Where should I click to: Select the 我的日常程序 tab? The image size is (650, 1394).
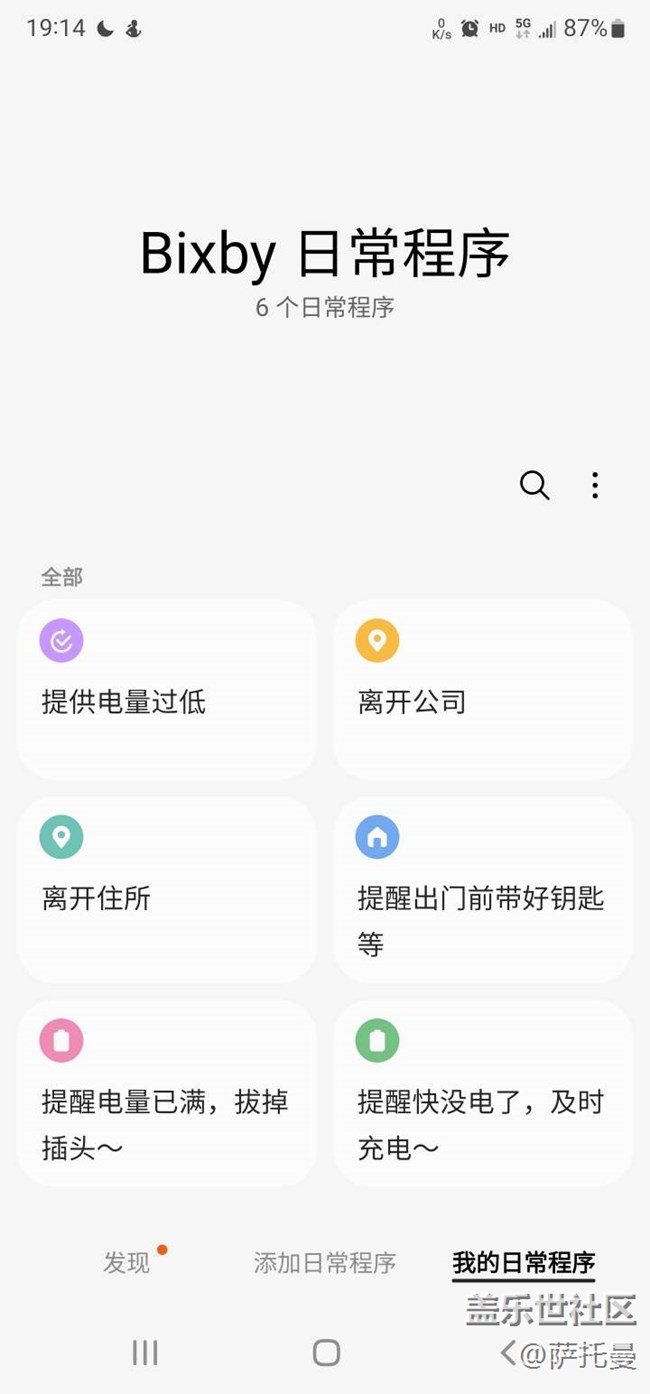523,1263
